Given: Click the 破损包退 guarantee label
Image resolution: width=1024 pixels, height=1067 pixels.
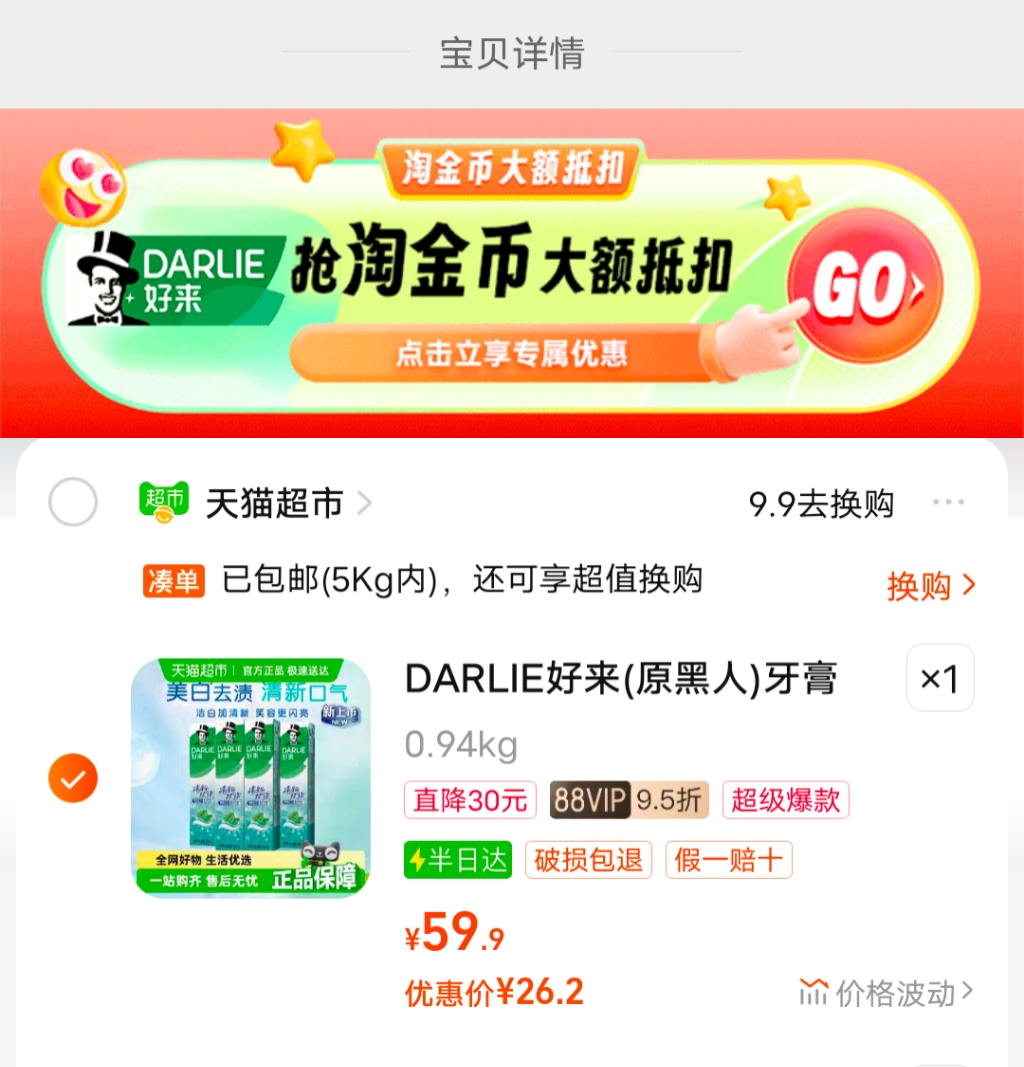Looking at the screenshot, I should [588, 860].
